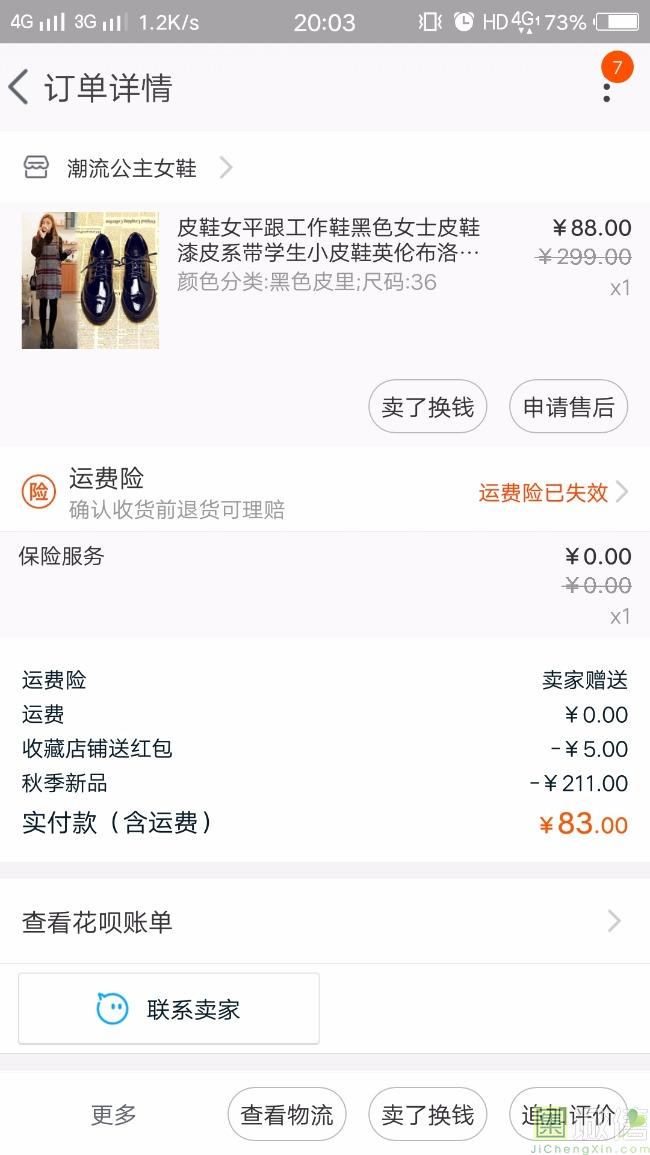650x1155 pixels.
Task: Tap 查看物流 to view shipping
Action: click(287, 1114)
